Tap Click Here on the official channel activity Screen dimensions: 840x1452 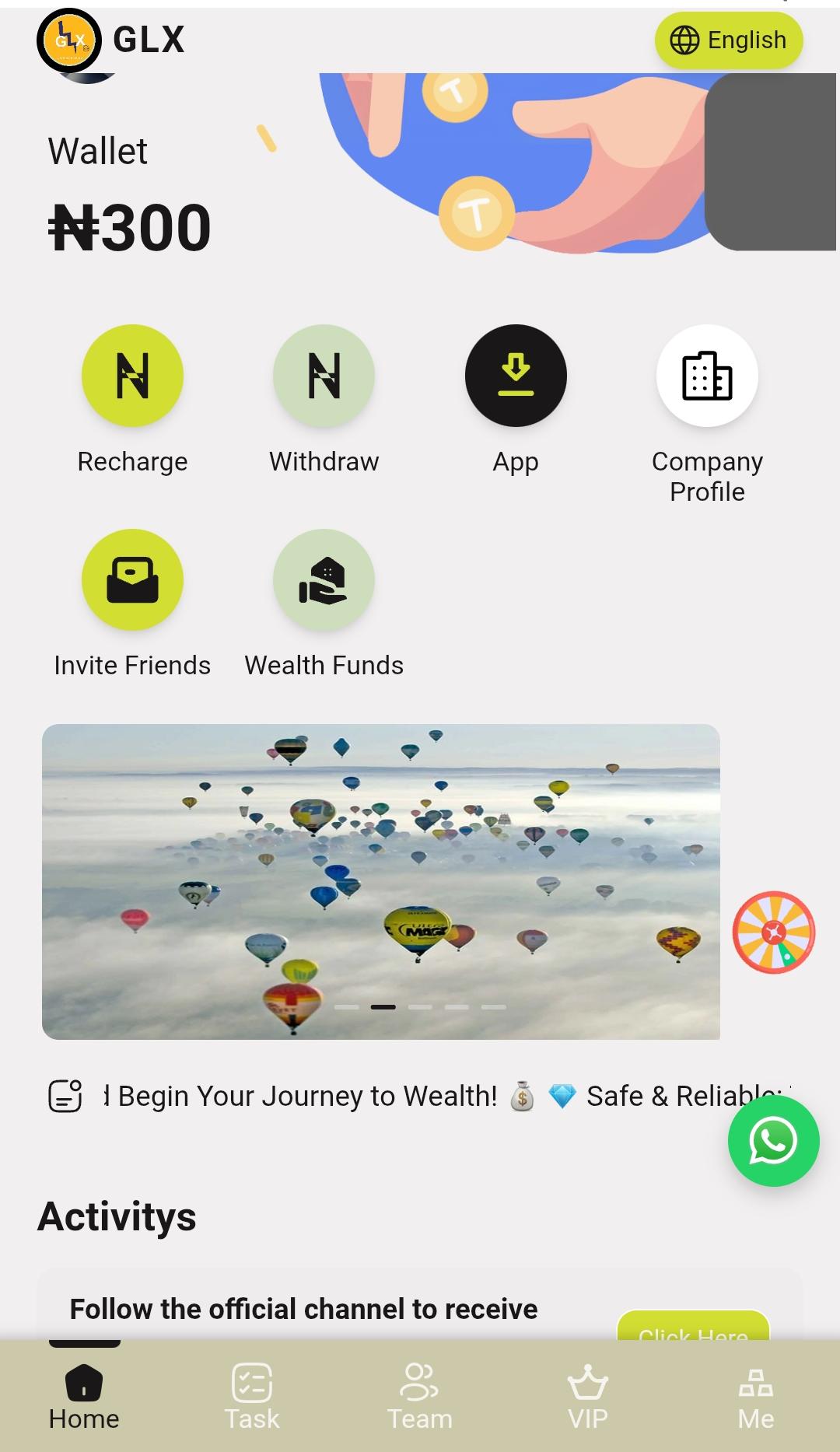pos(693,1328)
